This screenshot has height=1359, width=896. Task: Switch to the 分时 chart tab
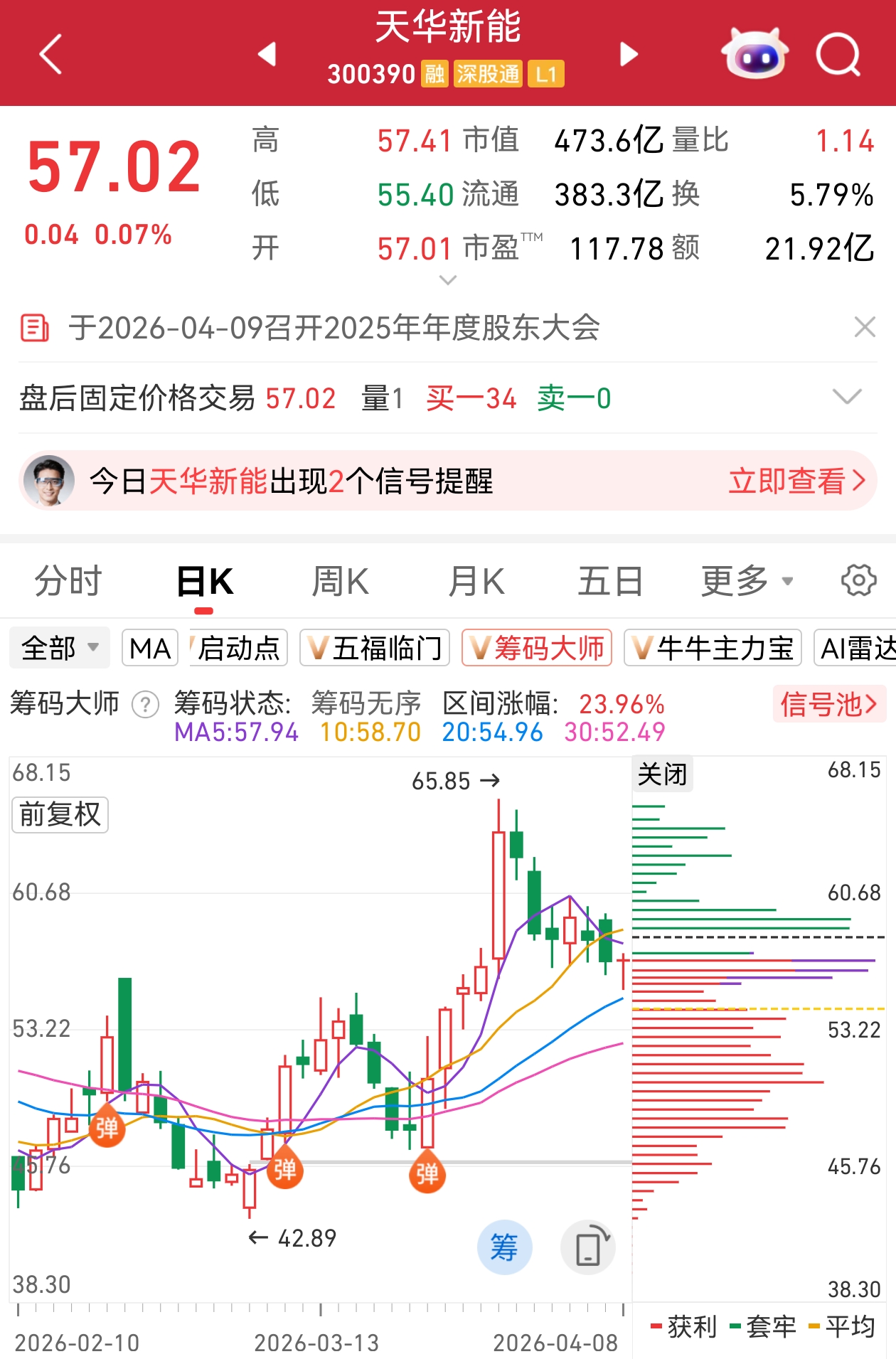pyautogui.click(x=68, y=582)
